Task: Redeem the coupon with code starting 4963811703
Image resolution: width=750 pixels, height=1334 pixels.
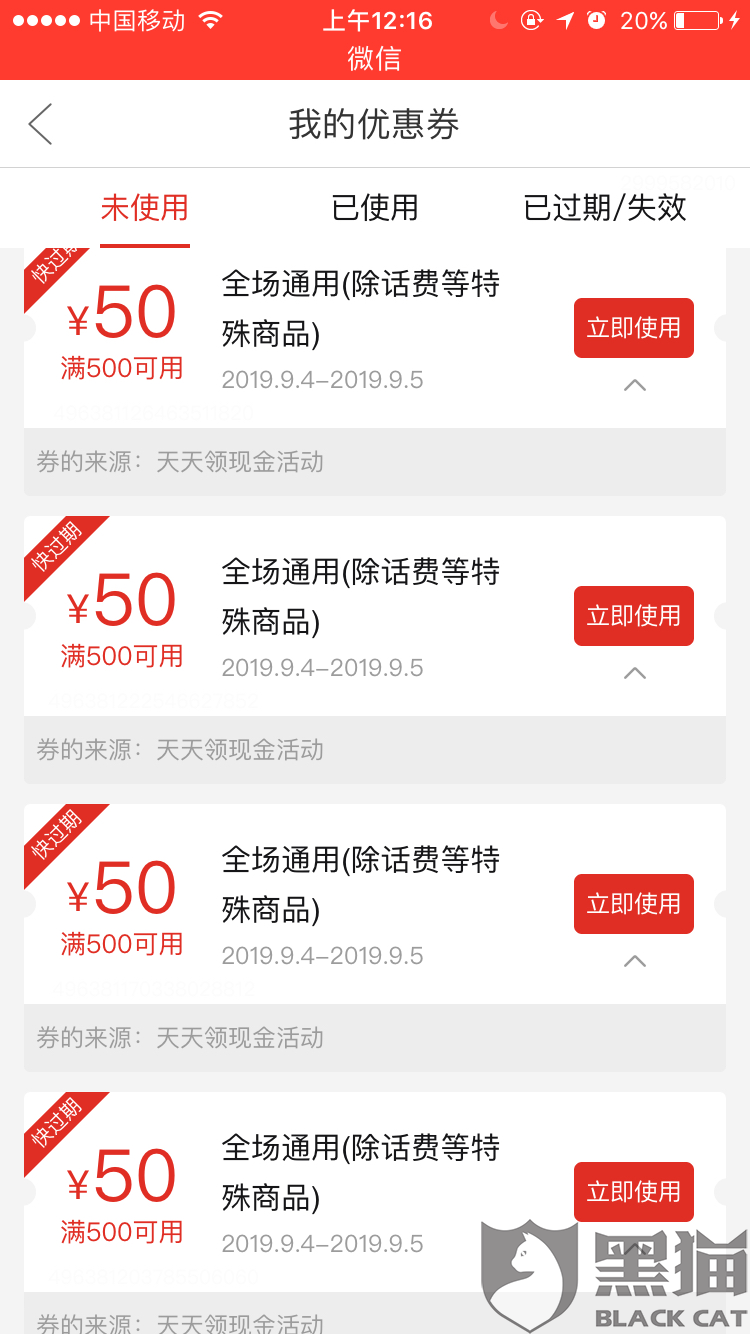Action: tap(633, 904)
